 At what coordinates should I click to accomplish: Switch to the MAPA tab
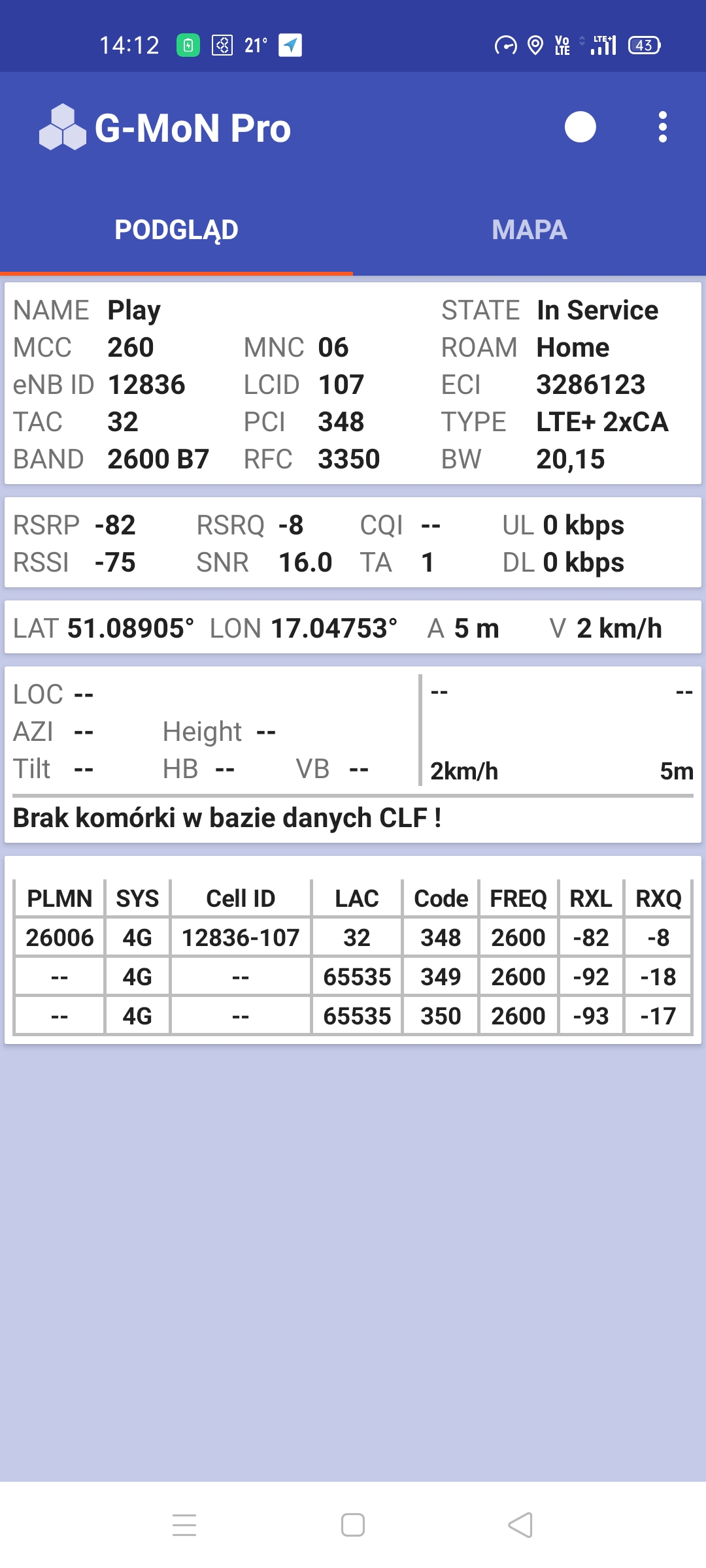click(x=529, y=230)
